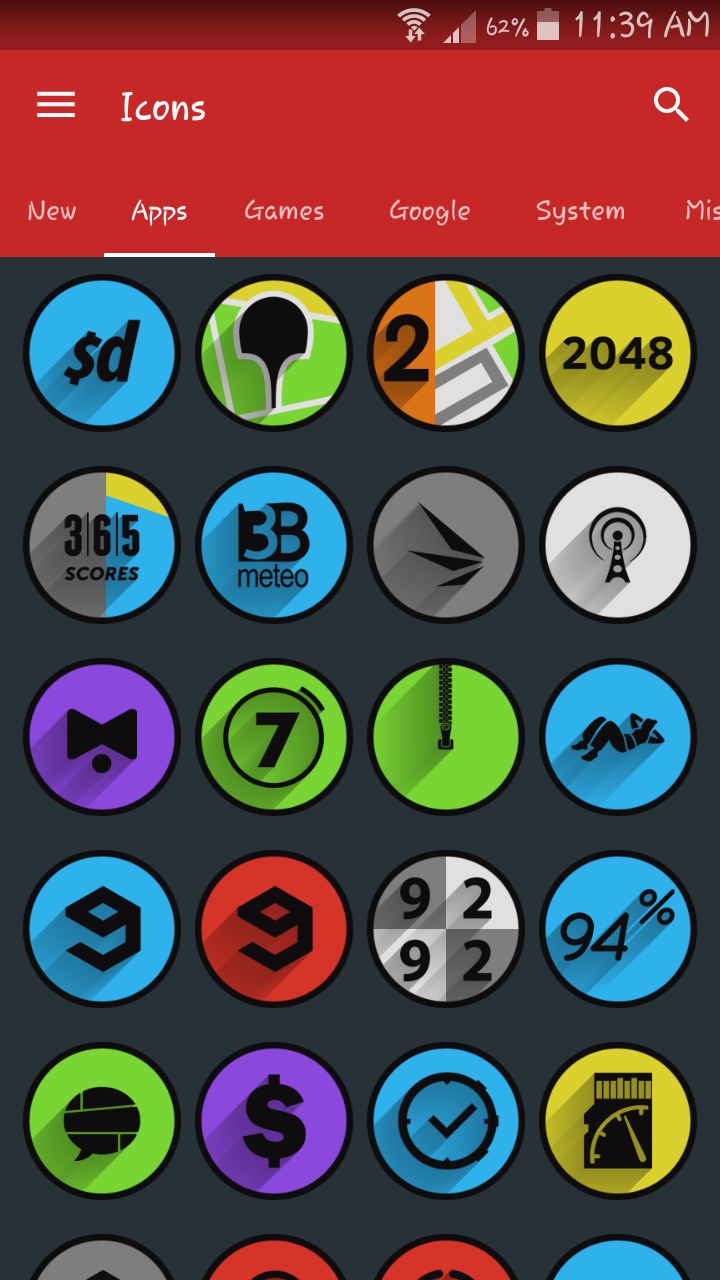The image size is (720, 1280).
Task: Select the green zipper icon
Action: coord(446,737)
